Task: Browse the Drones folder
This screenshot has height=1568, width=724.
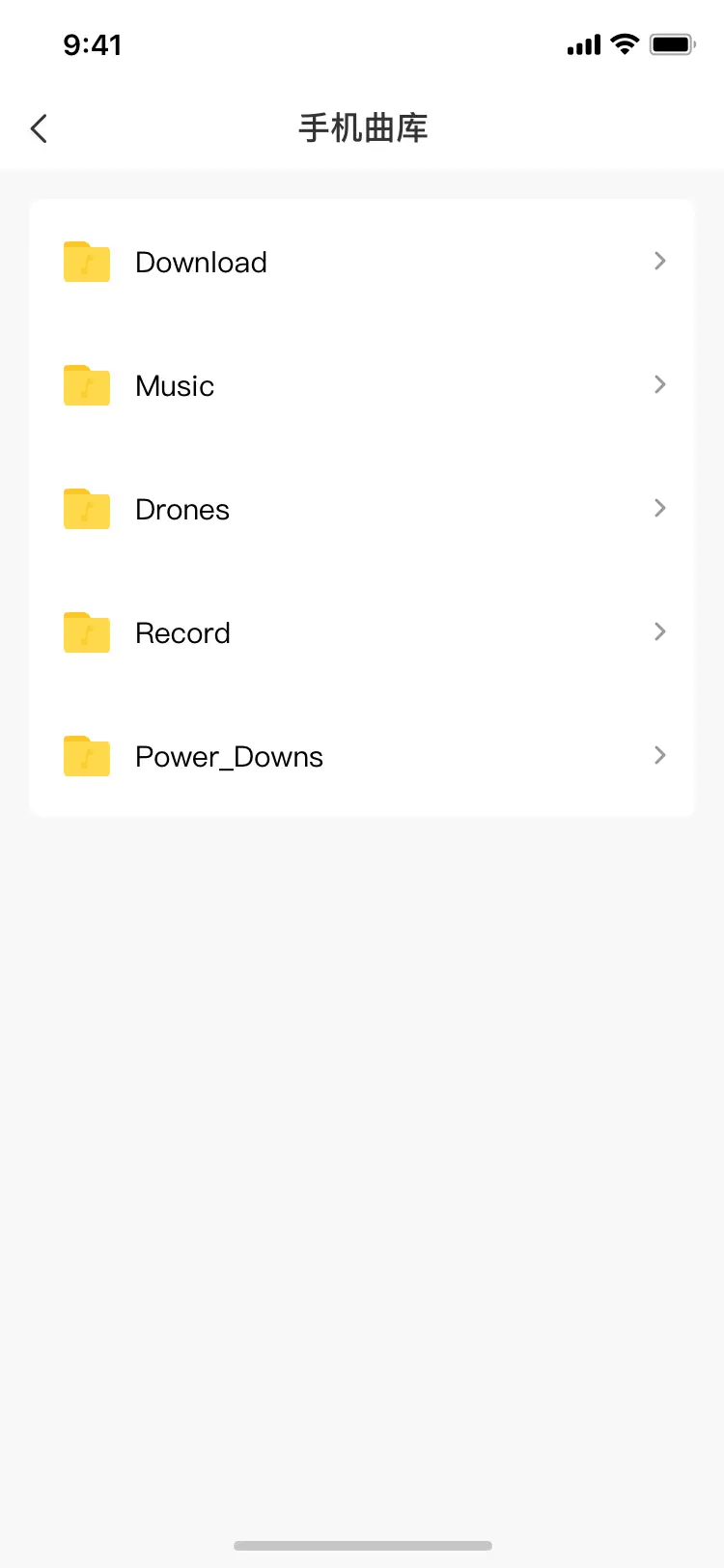Action: pyautogui.click(x=361, y=509)
